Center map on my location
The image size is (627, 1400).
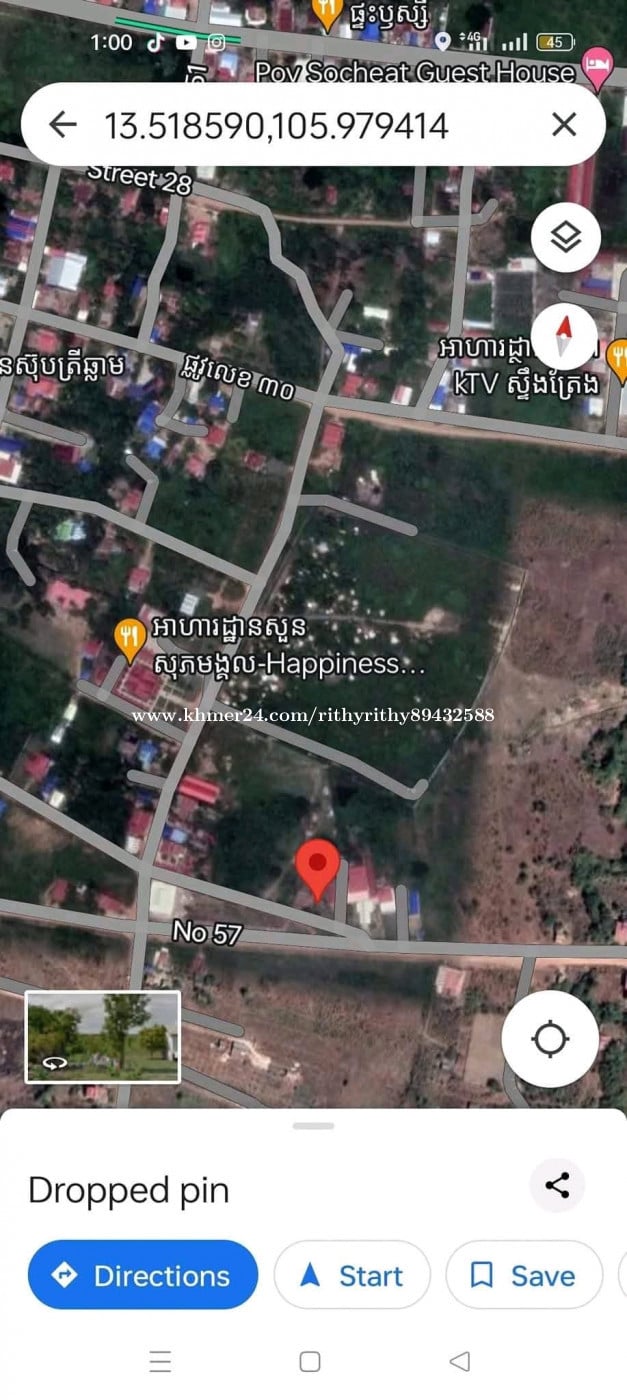(550, 1040)
